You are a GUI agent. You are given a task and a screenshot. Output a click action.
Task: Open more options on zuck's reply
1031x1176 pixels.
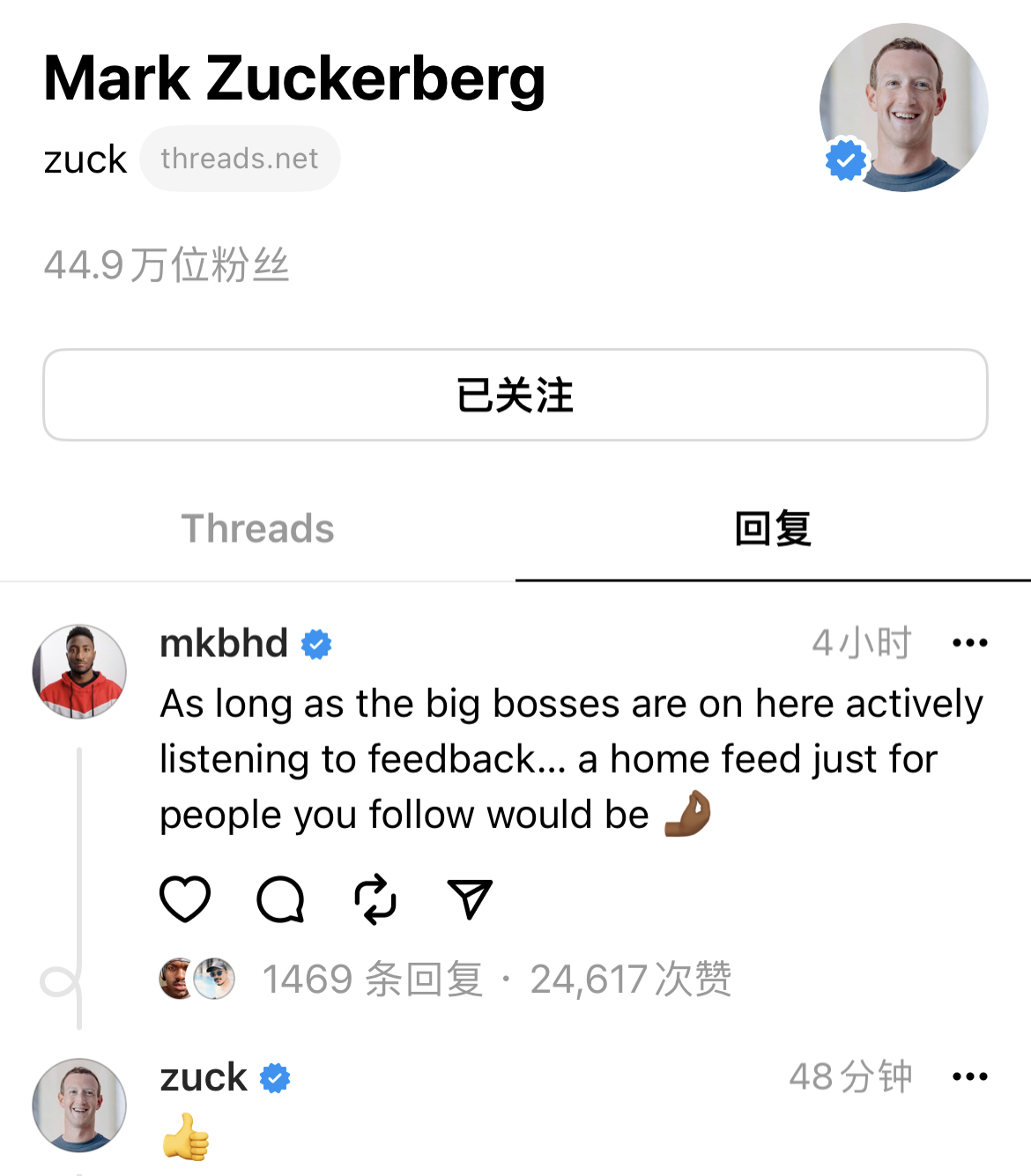(969, 1076)
